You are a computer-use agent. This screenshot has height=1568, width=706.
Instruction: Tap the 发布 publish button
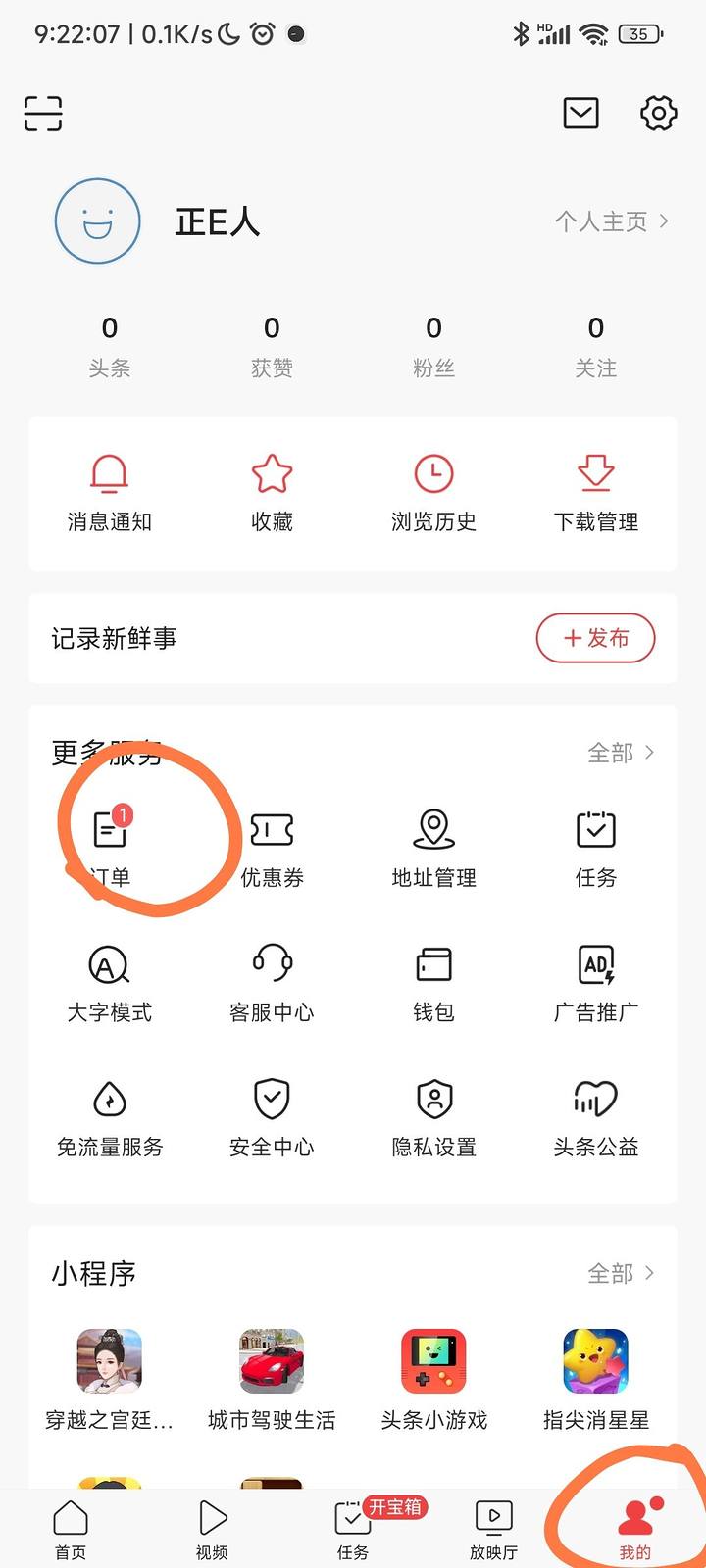point(595,638)
